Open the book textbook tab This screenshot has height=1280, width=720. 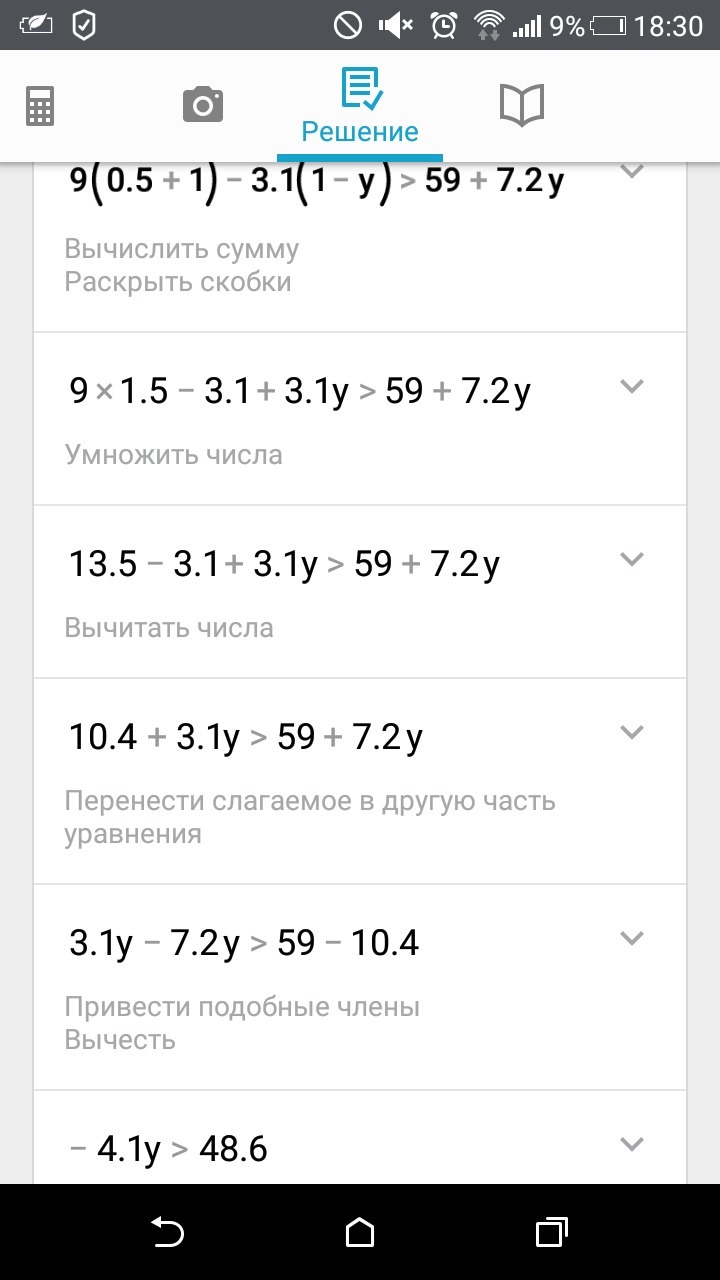[x=521, y=105]
